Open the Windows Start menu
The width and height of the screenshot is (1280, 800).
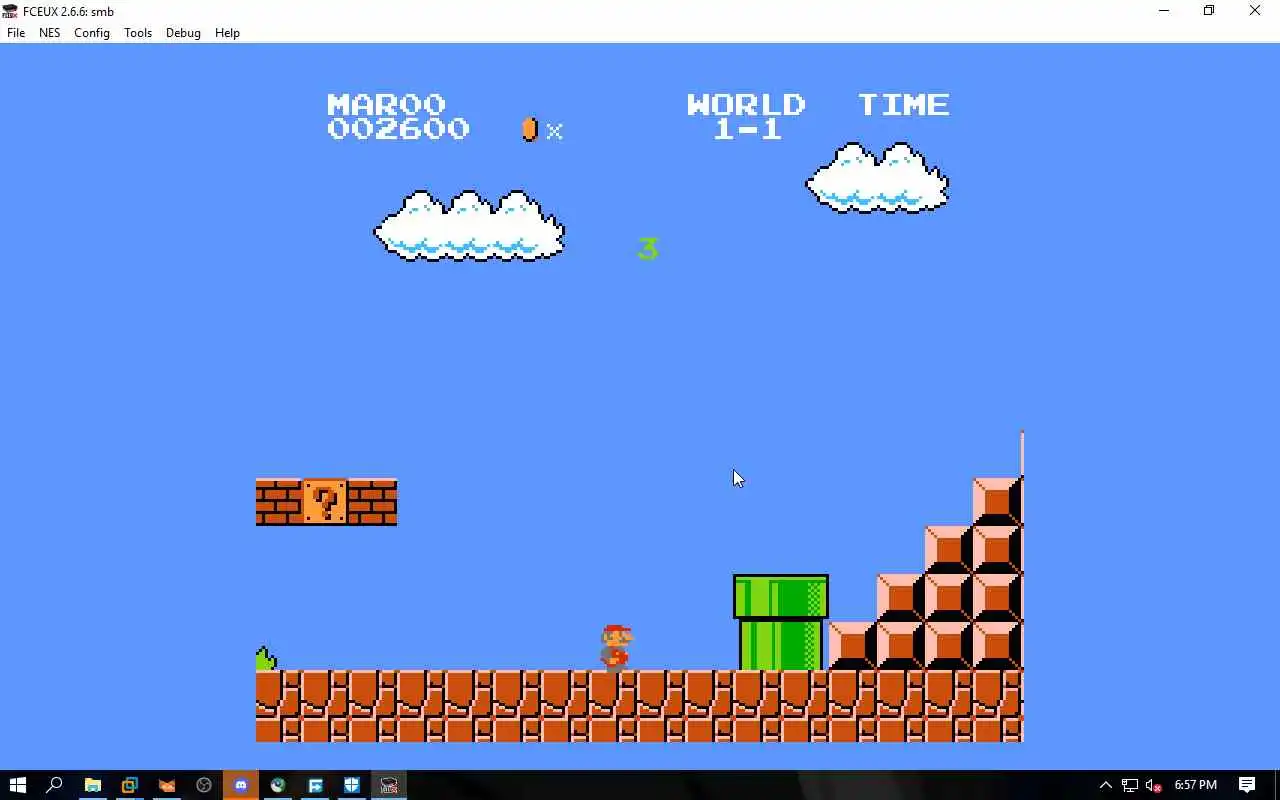(x=18, y=785)
